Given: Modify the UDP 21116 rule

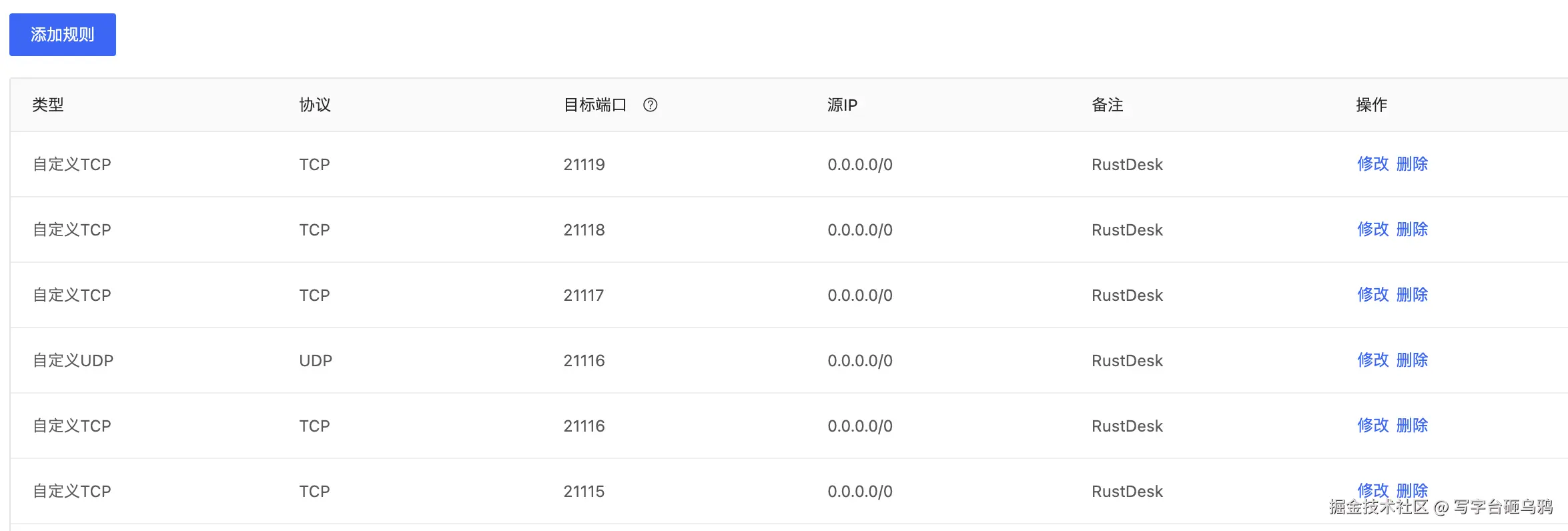Looking at the screenshot, I should click(1373, 360).
